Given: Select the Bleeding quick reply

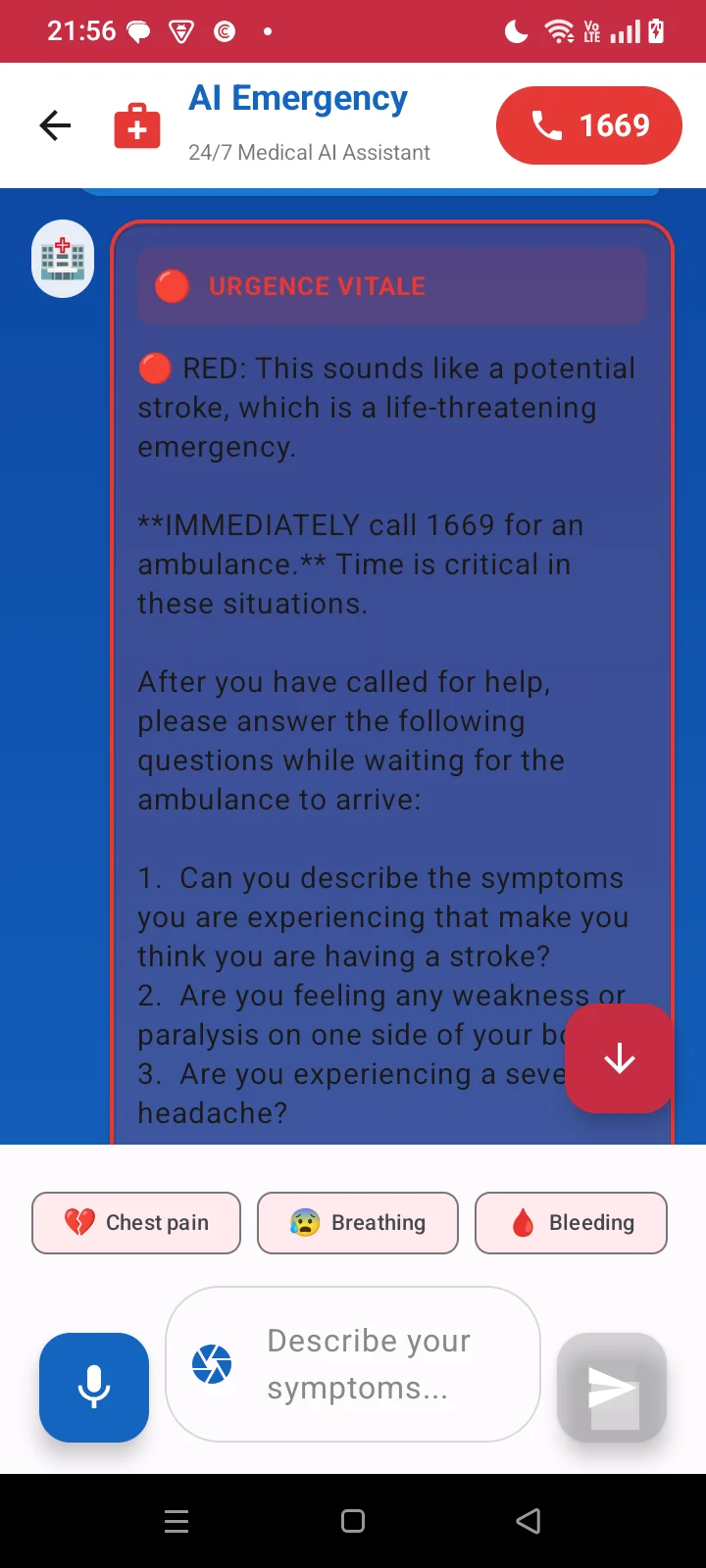Looking at the screenshot, I should [571, 1222].
